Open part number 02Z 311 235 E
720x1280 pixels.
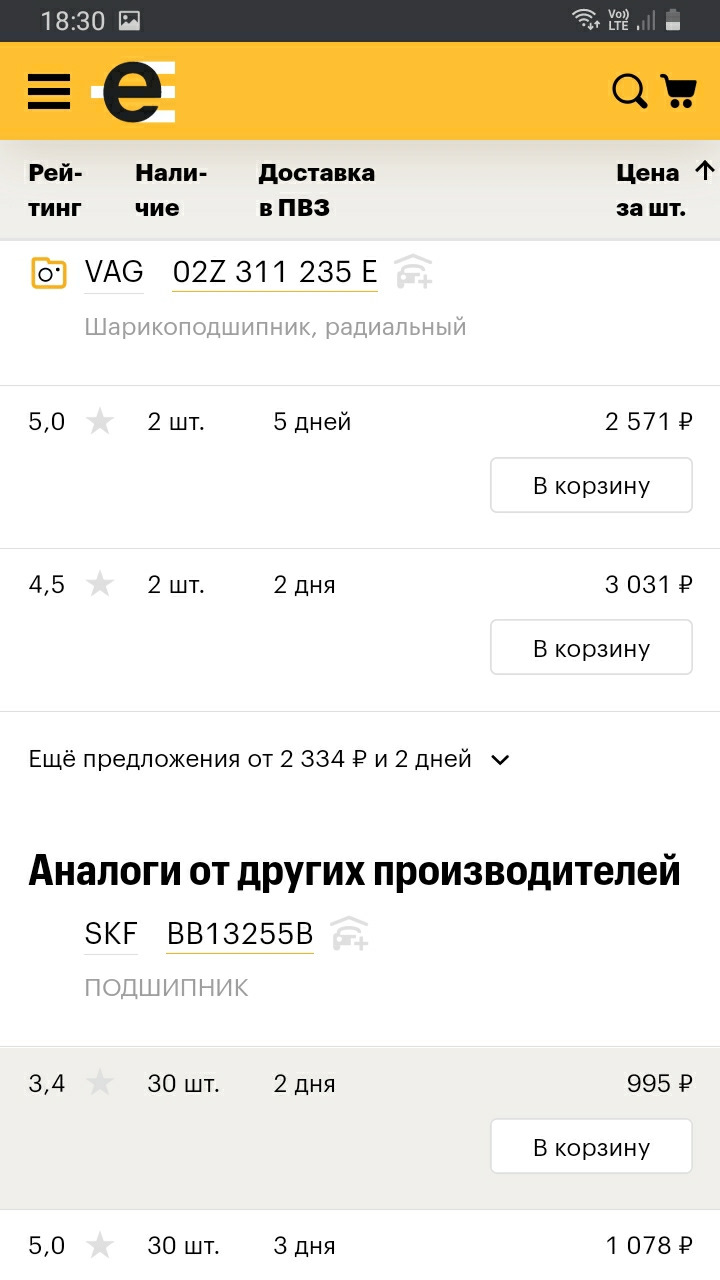(275, 271)
